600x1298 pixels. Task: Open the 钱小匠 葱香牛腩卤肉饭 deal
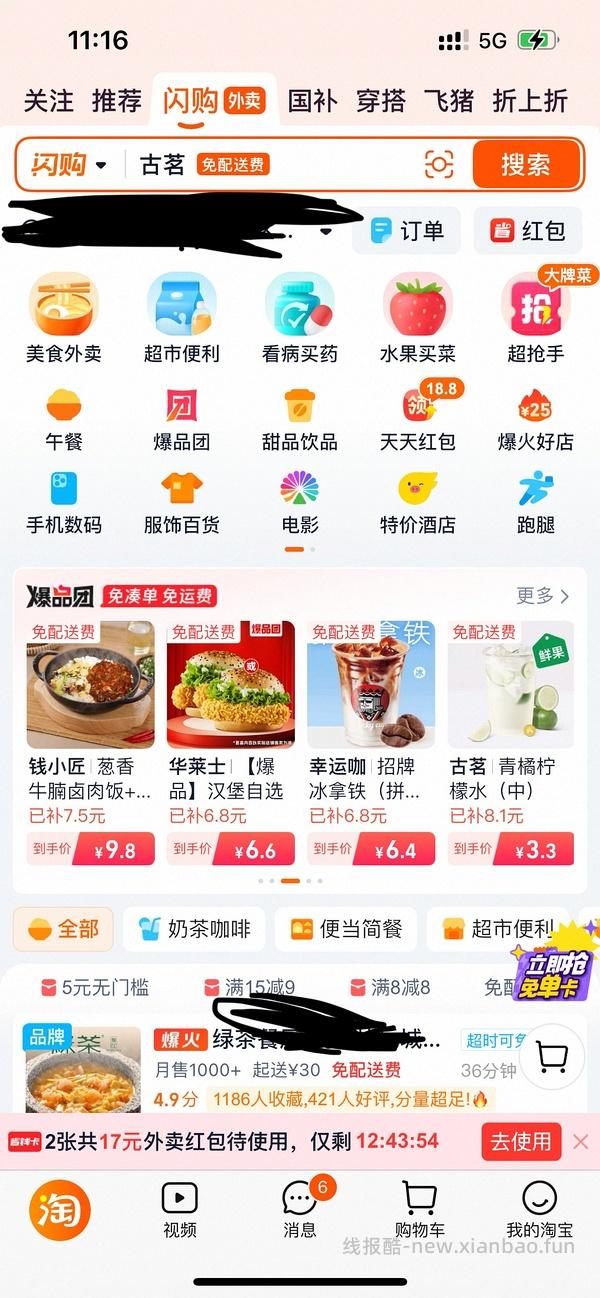[x=90, y=740]
